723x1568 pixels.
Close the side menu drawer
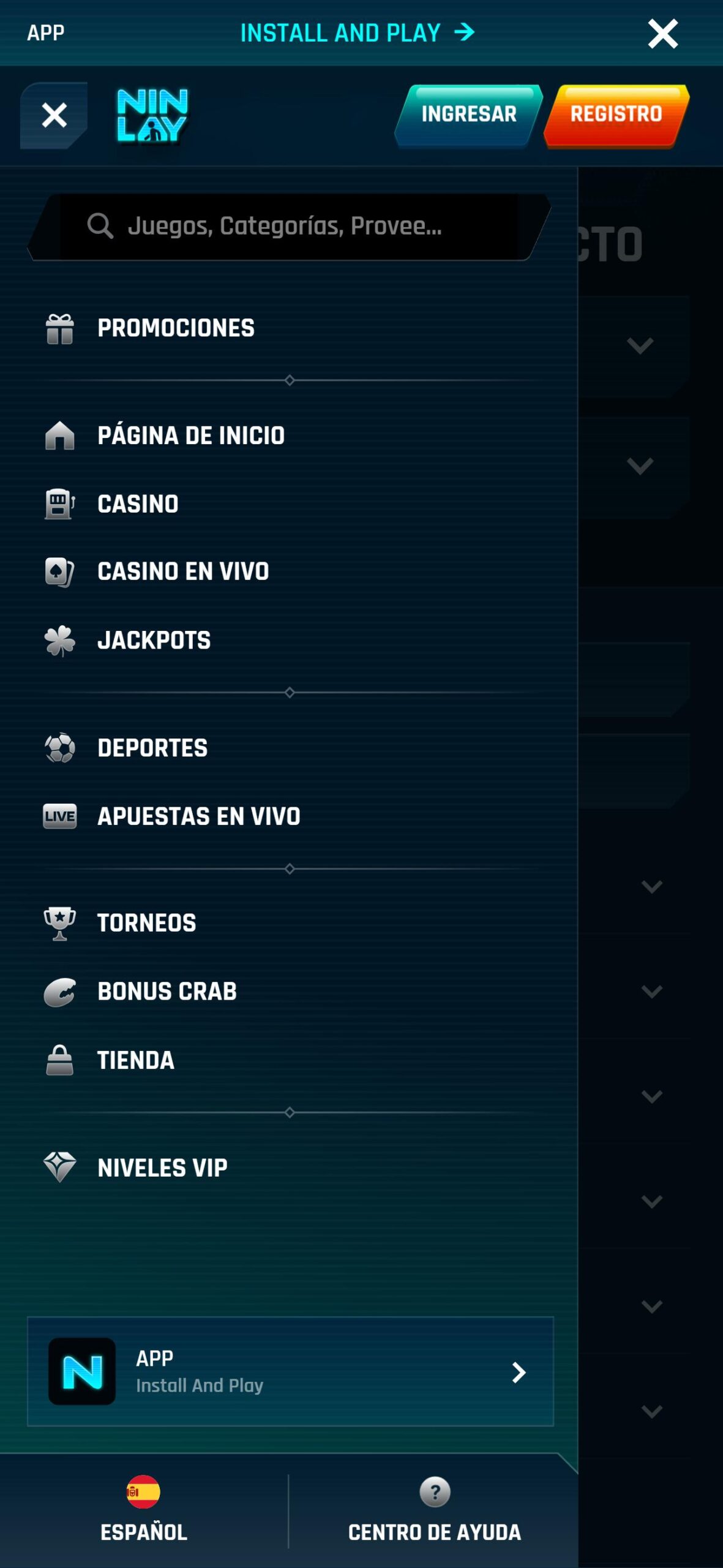click(54, 115)
